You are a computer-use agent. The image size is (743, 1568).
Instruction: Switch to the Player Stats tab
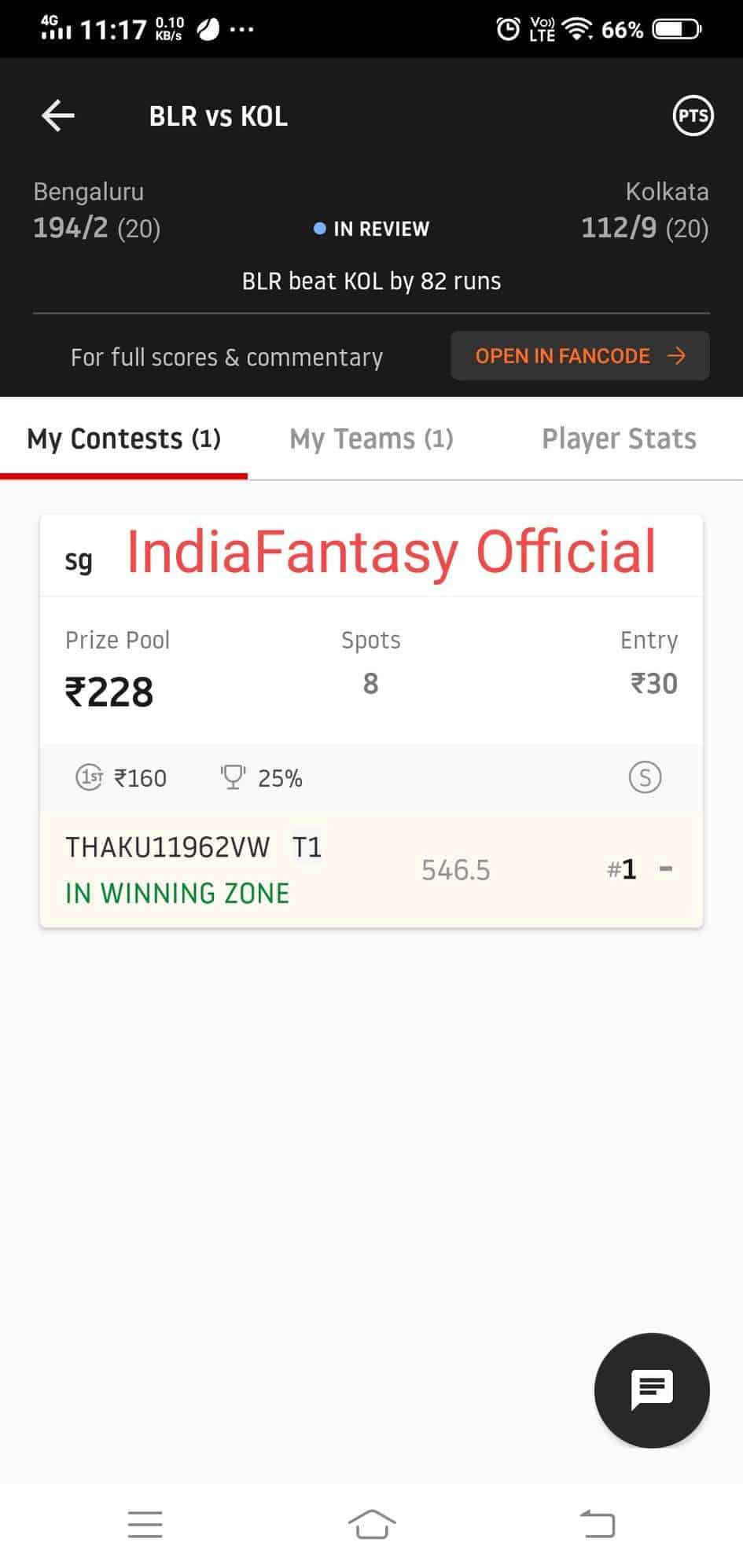[619, 439]
